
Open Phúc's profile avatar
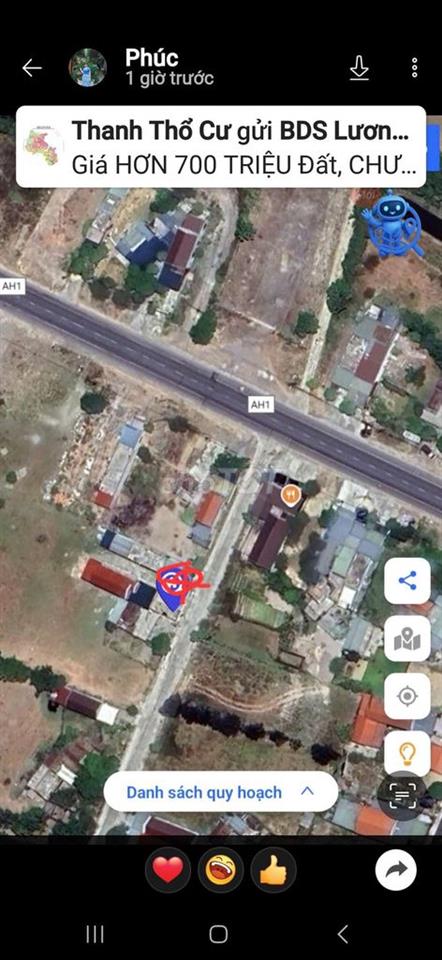(88, 67)
